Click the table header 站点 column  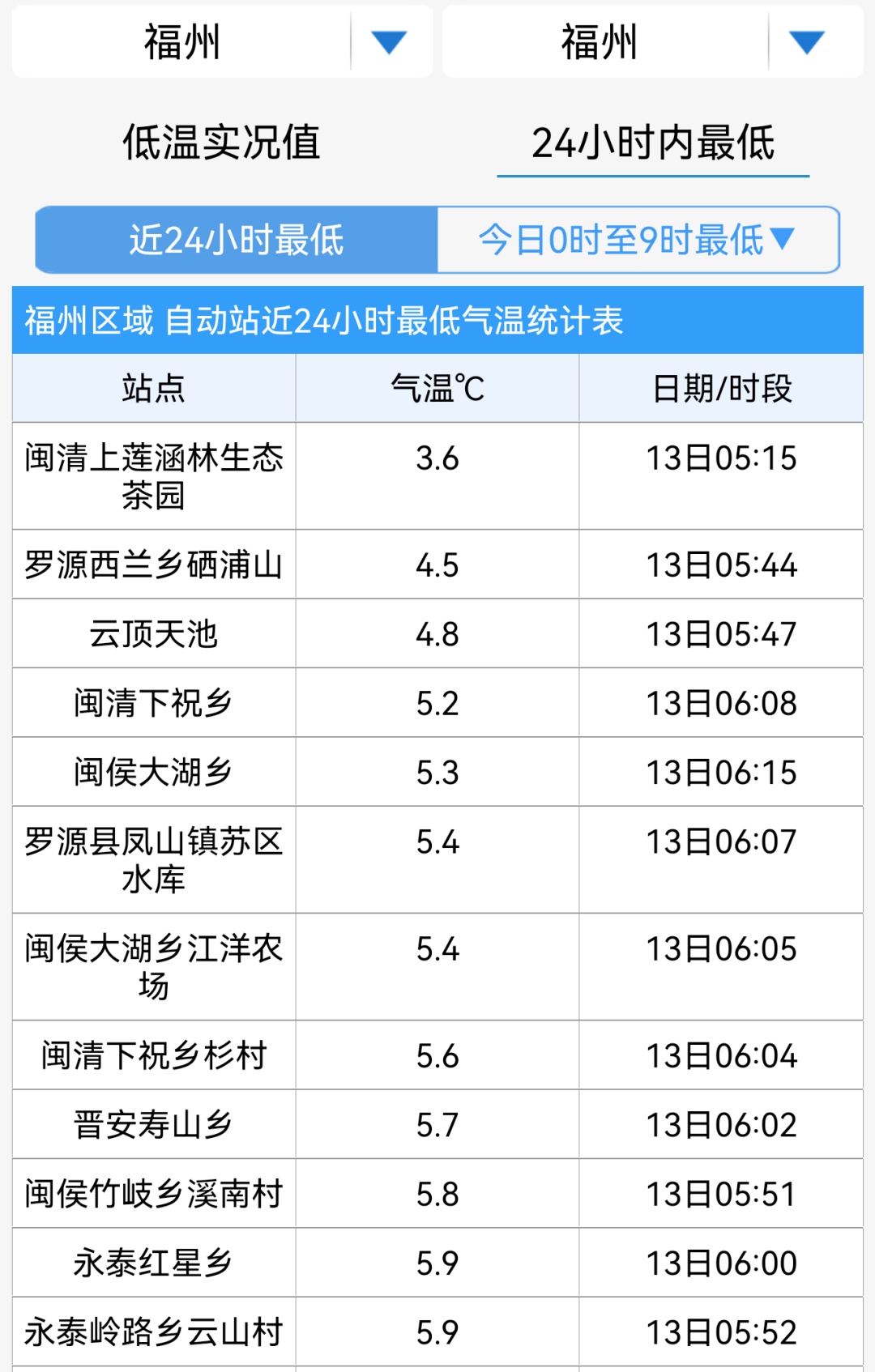[x=154, y=388]
